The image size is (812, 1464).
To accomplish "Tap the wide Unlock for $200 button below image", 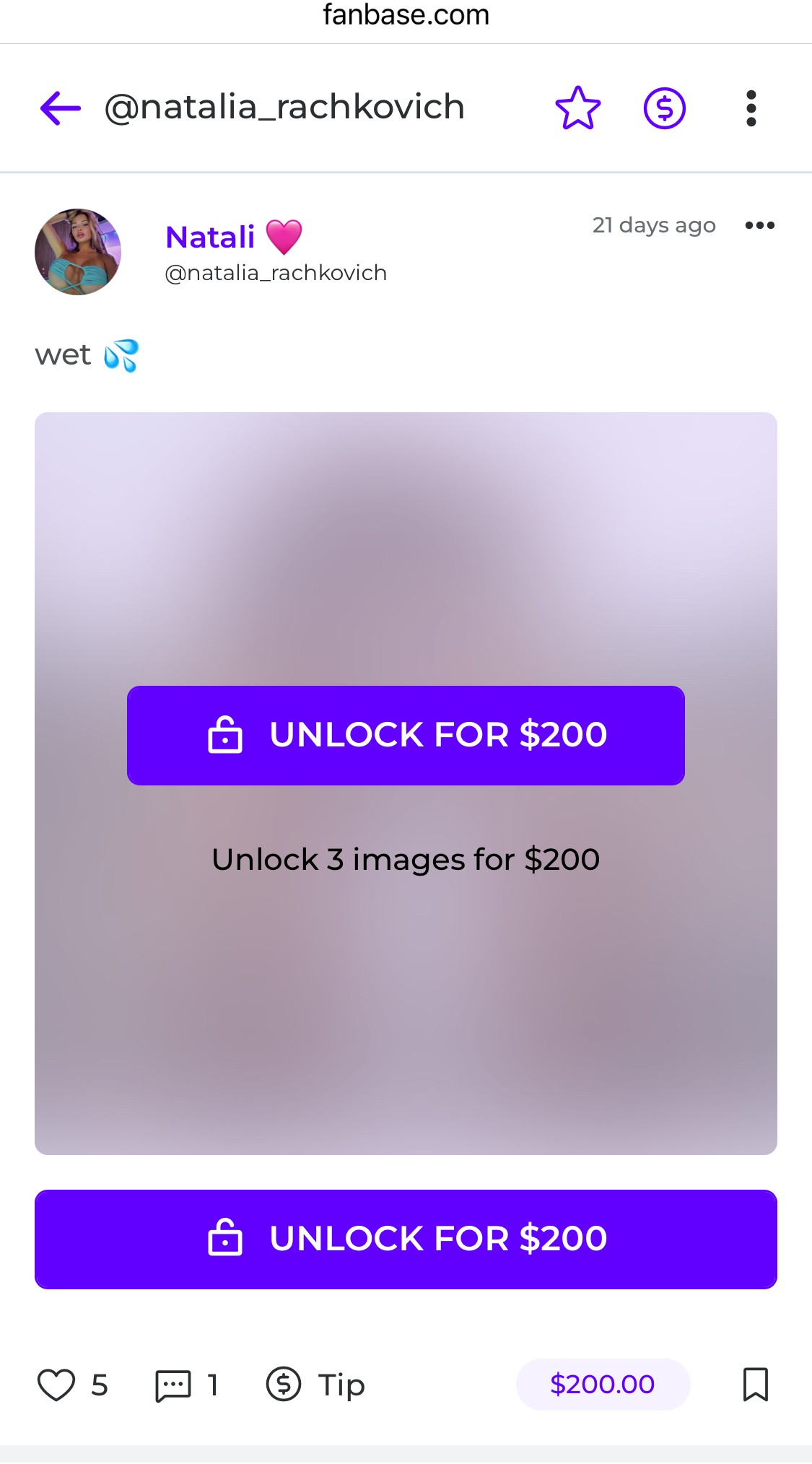I will tap(406, 1239).
